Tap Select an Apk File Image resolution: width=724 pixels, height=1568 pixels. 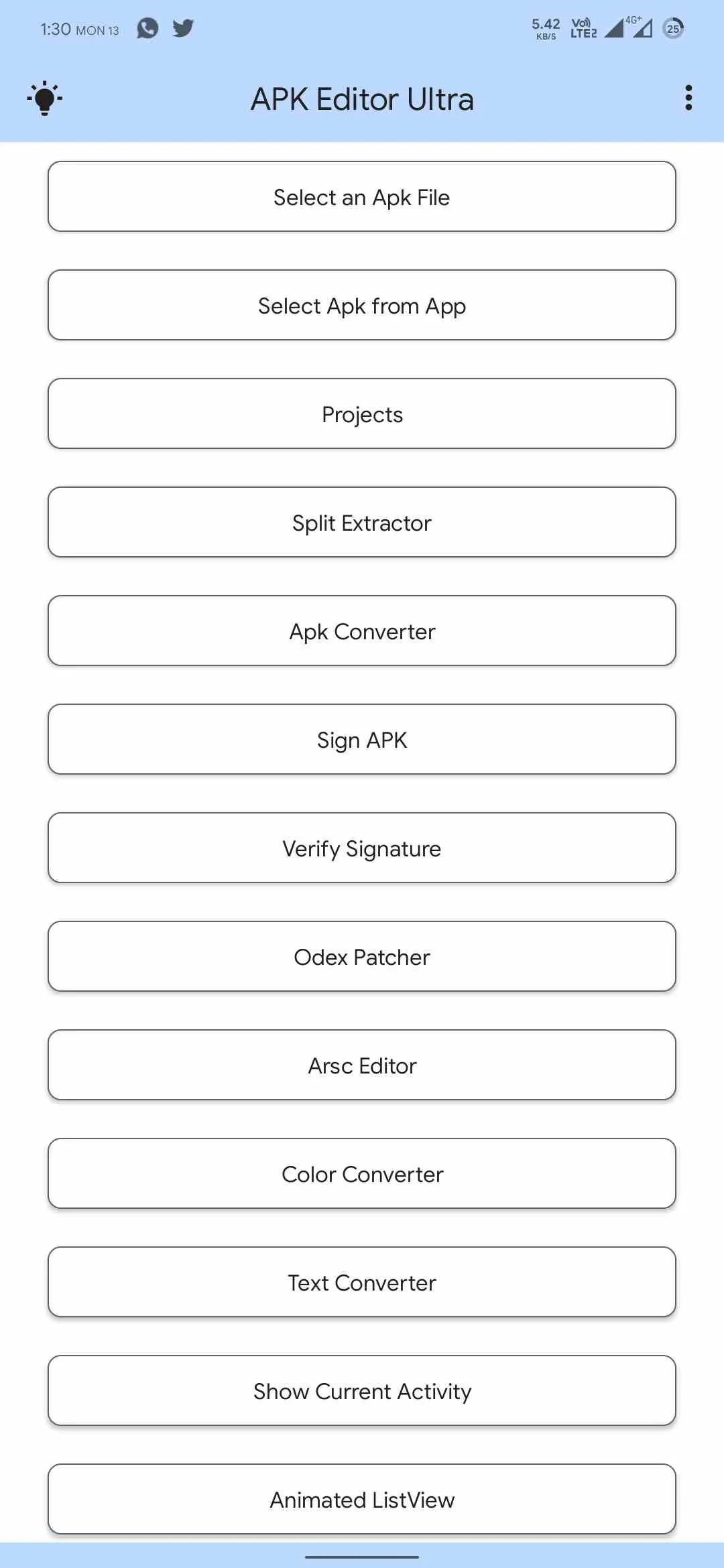[362, 197]
